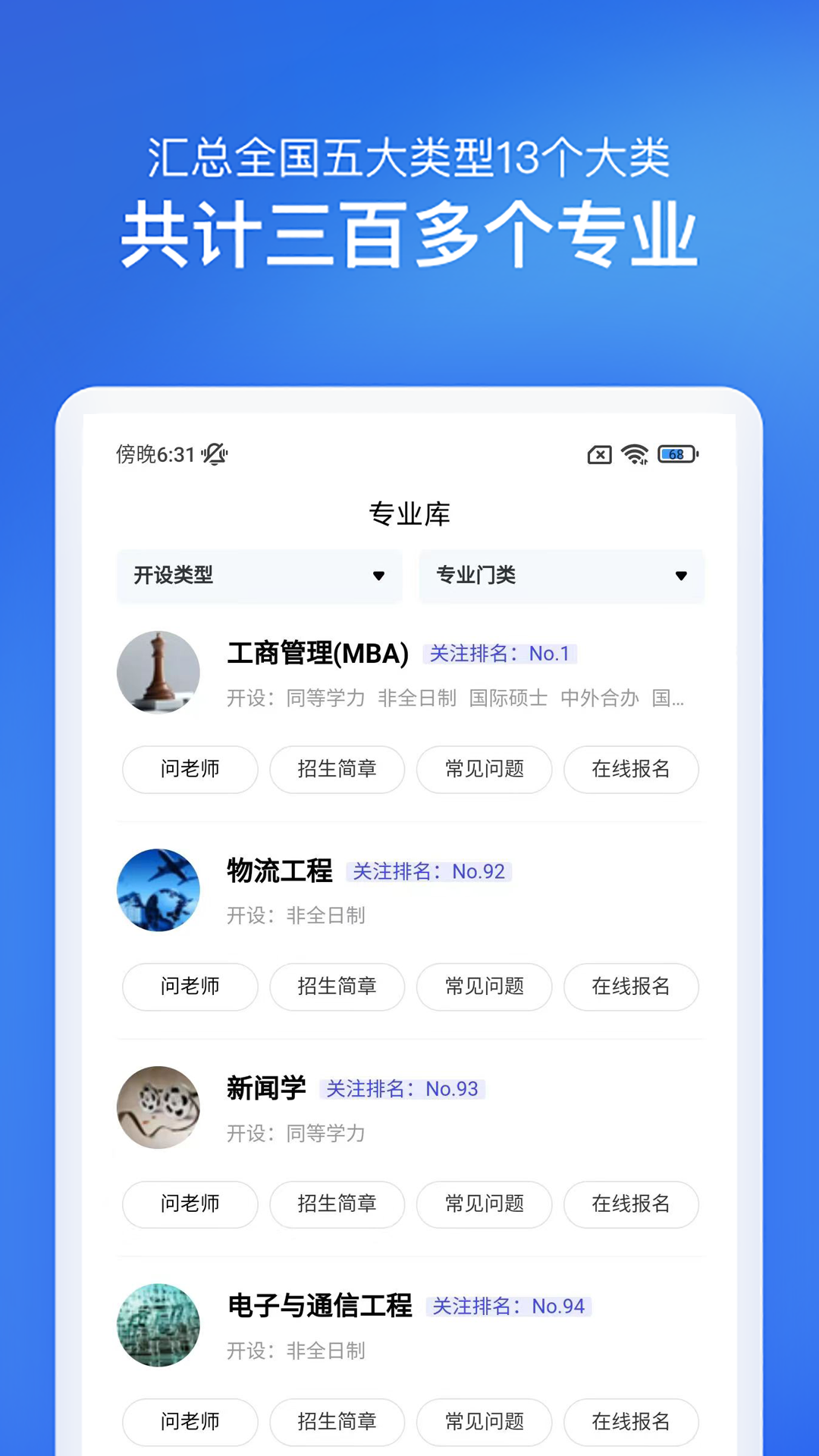Tap 问老师 under 工商管理(MBA)
Screen dimensions: 819x1456
pos(190,769)
